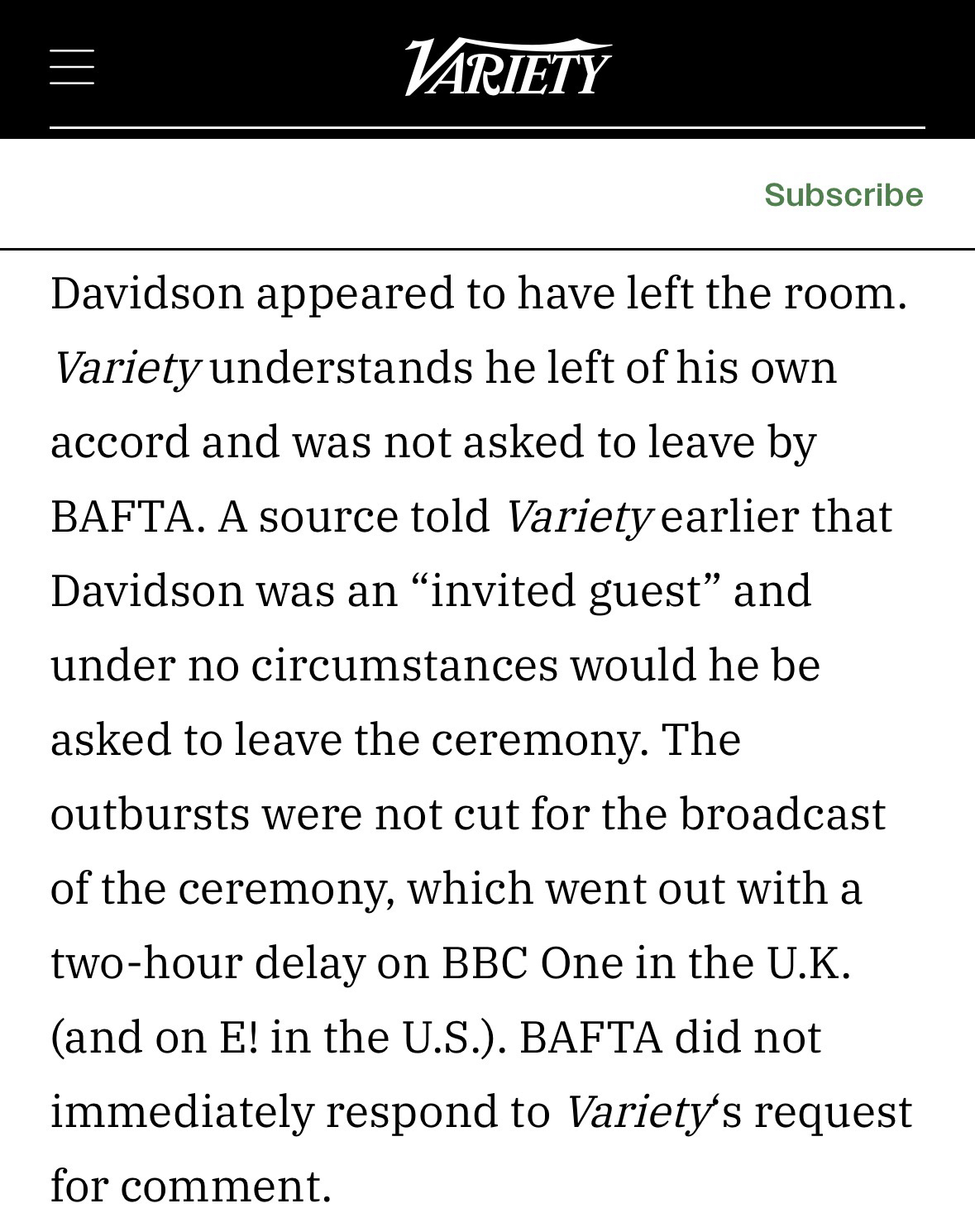Screen dimensions: 975x1232
Task: Go to the Variety homepage logo
Action: [x=507, y=67]
